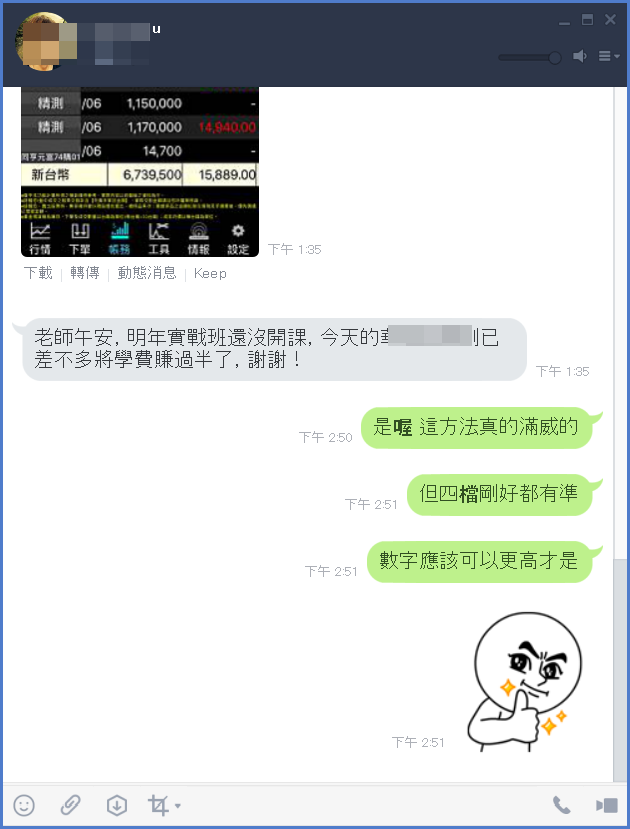Adjust the volume slider
Image resolution: width=630 pixels, height=829 pixels.
[554, 58]
